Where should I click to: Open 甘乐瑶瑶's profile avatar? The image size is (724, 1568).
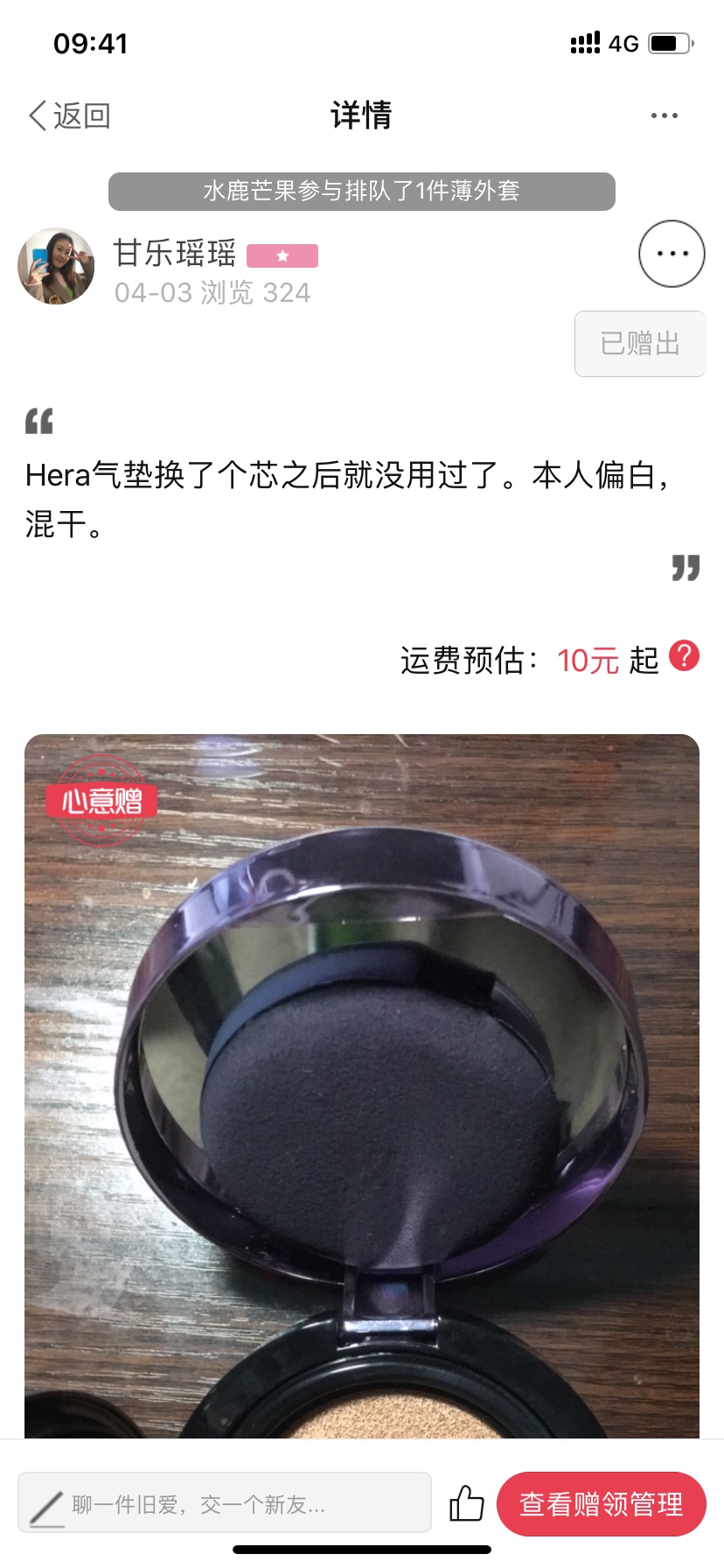[56, 266]
